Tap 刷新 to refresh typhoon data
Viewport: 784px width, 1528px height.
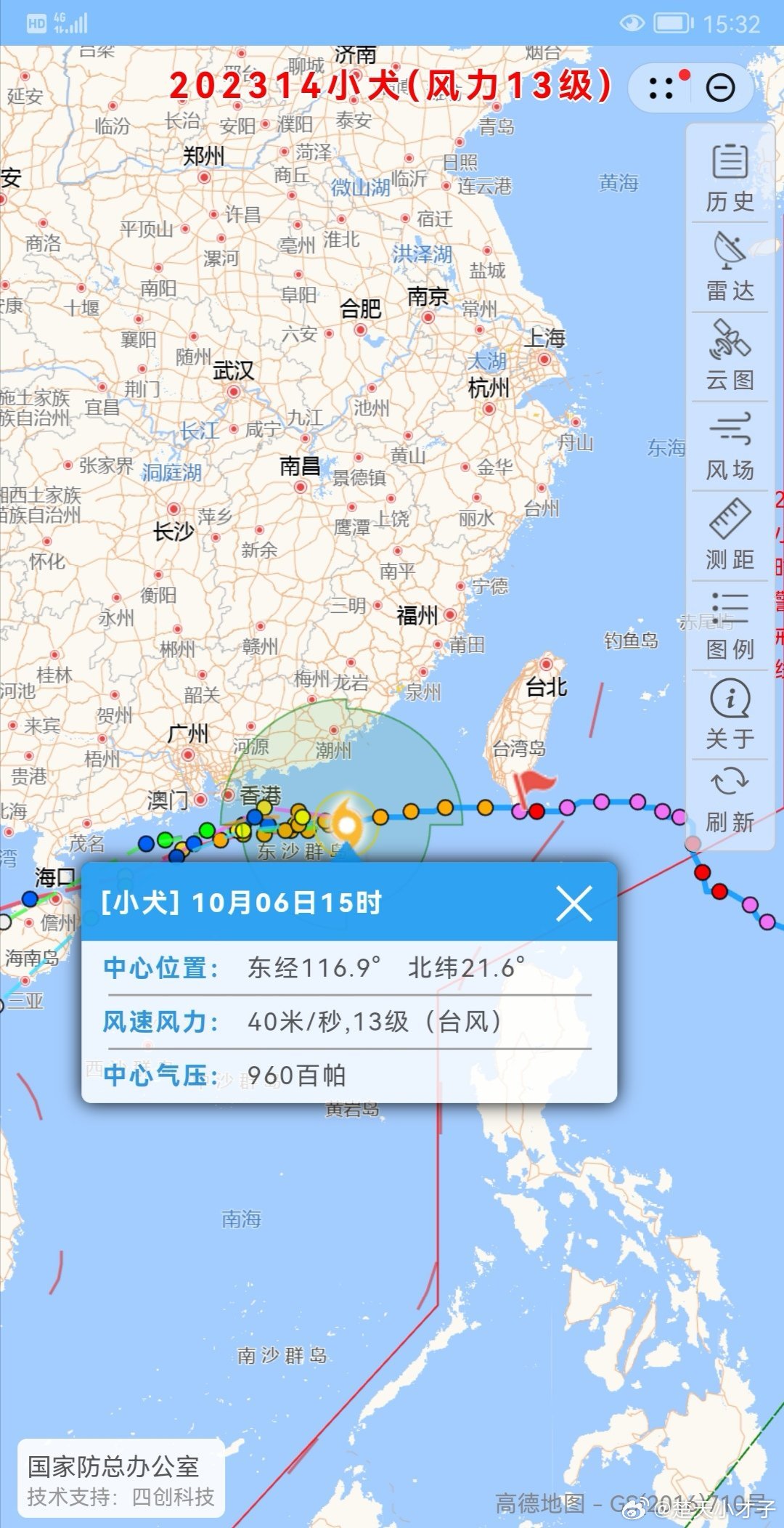[x=730, y=801]
